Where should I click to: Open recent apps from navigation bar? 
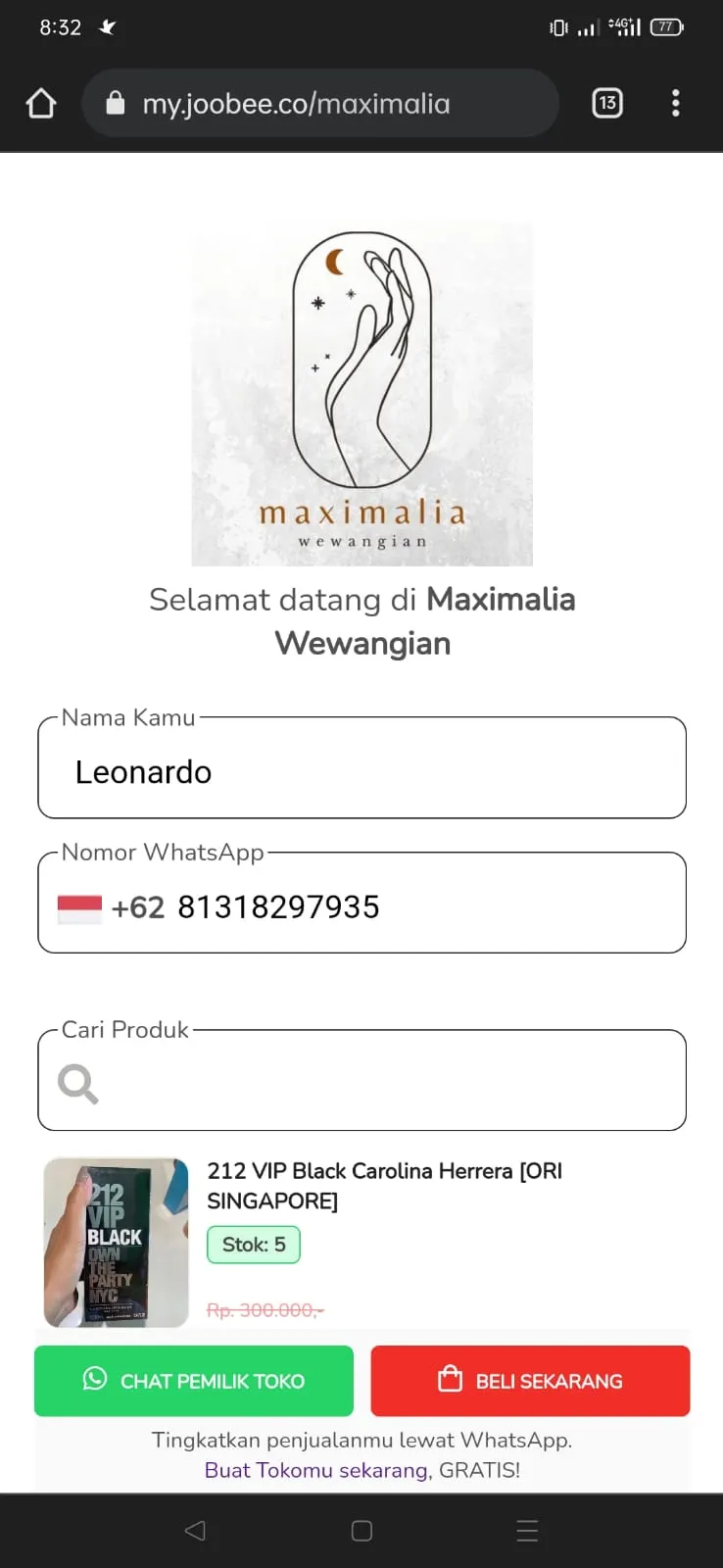pyautogui.click(x=527, y=1530)
